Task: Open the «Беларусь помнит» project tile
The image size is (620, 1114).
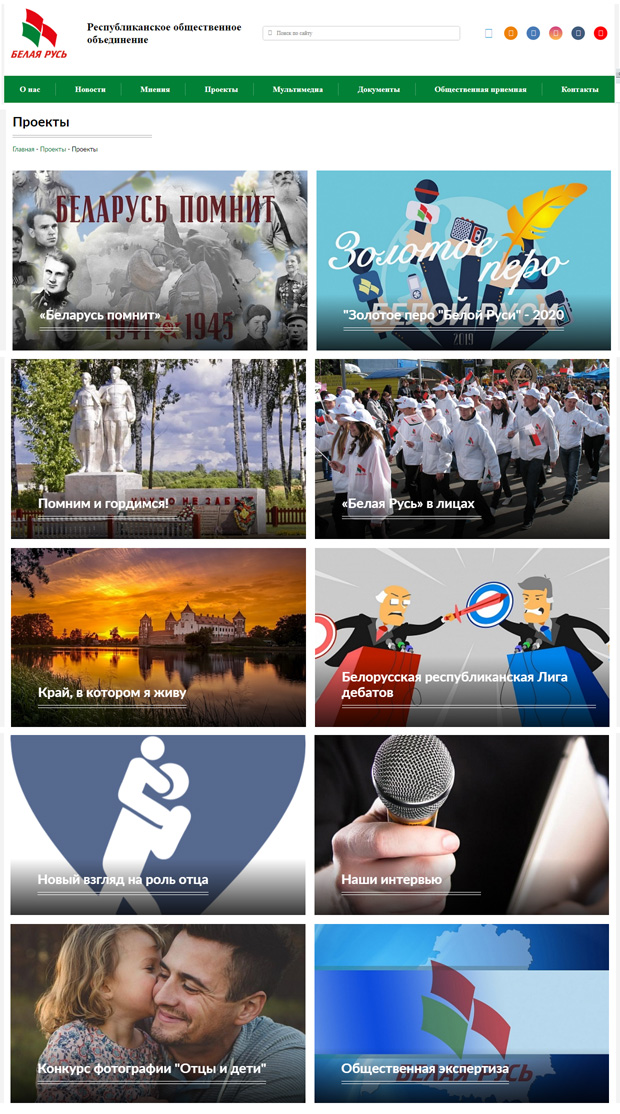Action: click(x=159, y=260)
